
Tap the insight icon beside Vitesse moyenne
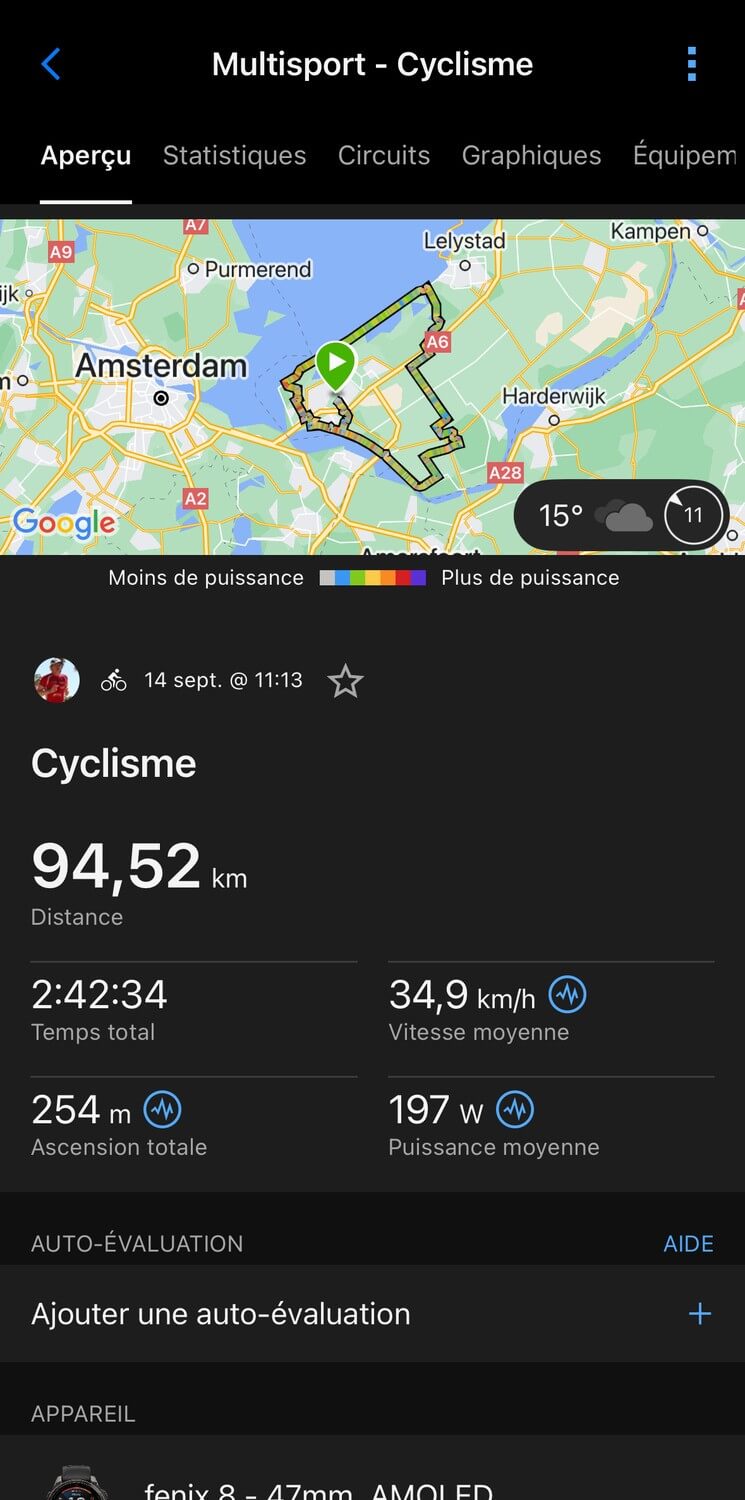click(568, 995)
